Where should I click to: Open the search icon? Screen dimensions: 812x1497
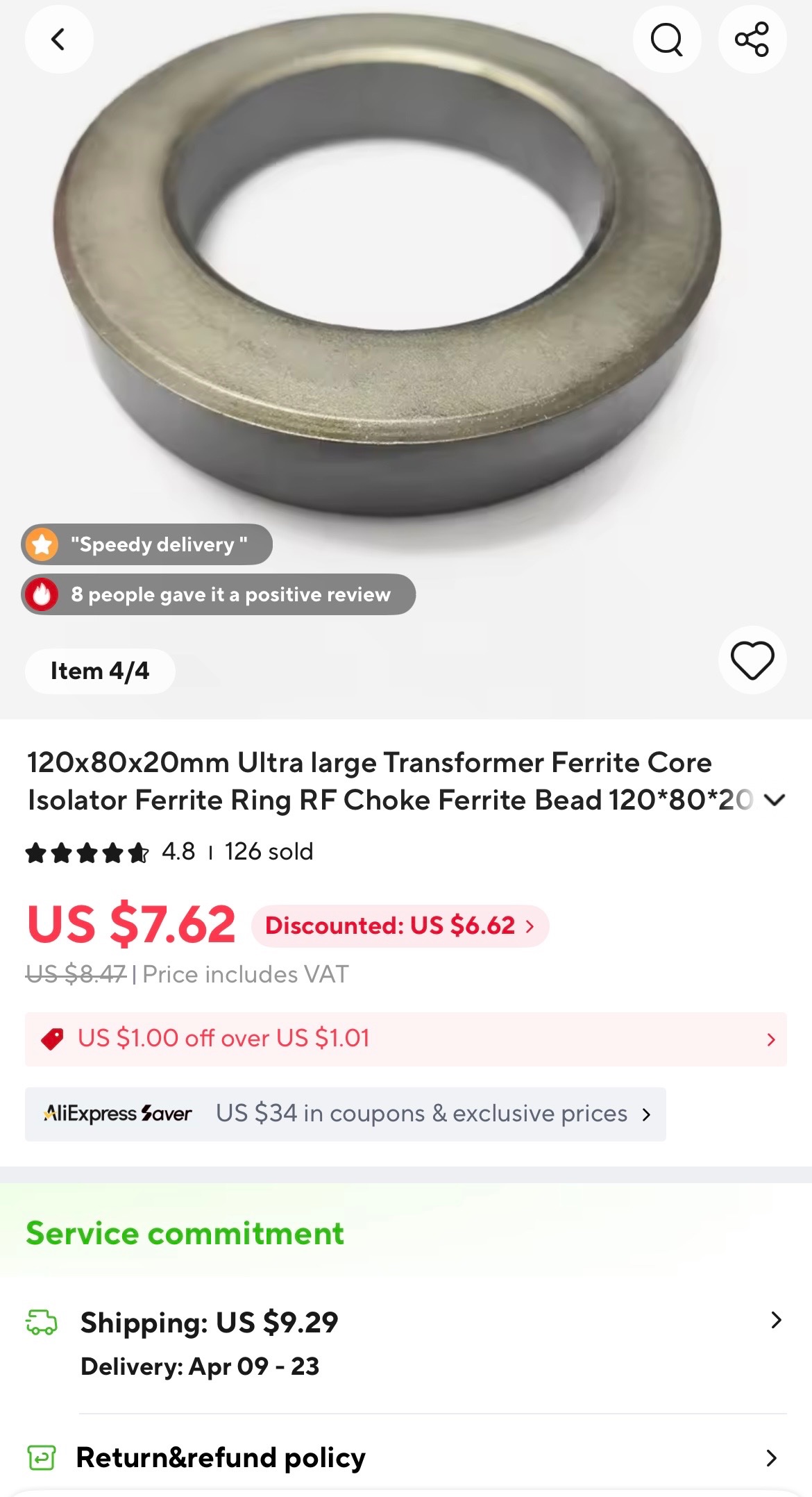click(x=666, y=40)
